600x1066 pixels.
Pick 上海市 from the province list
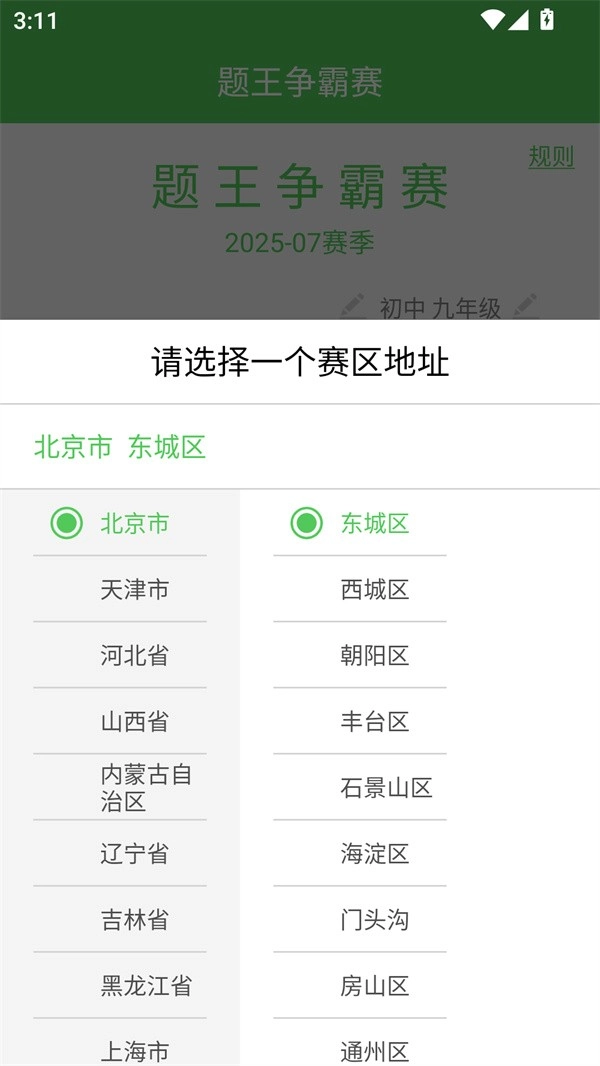coord(134,1050)
